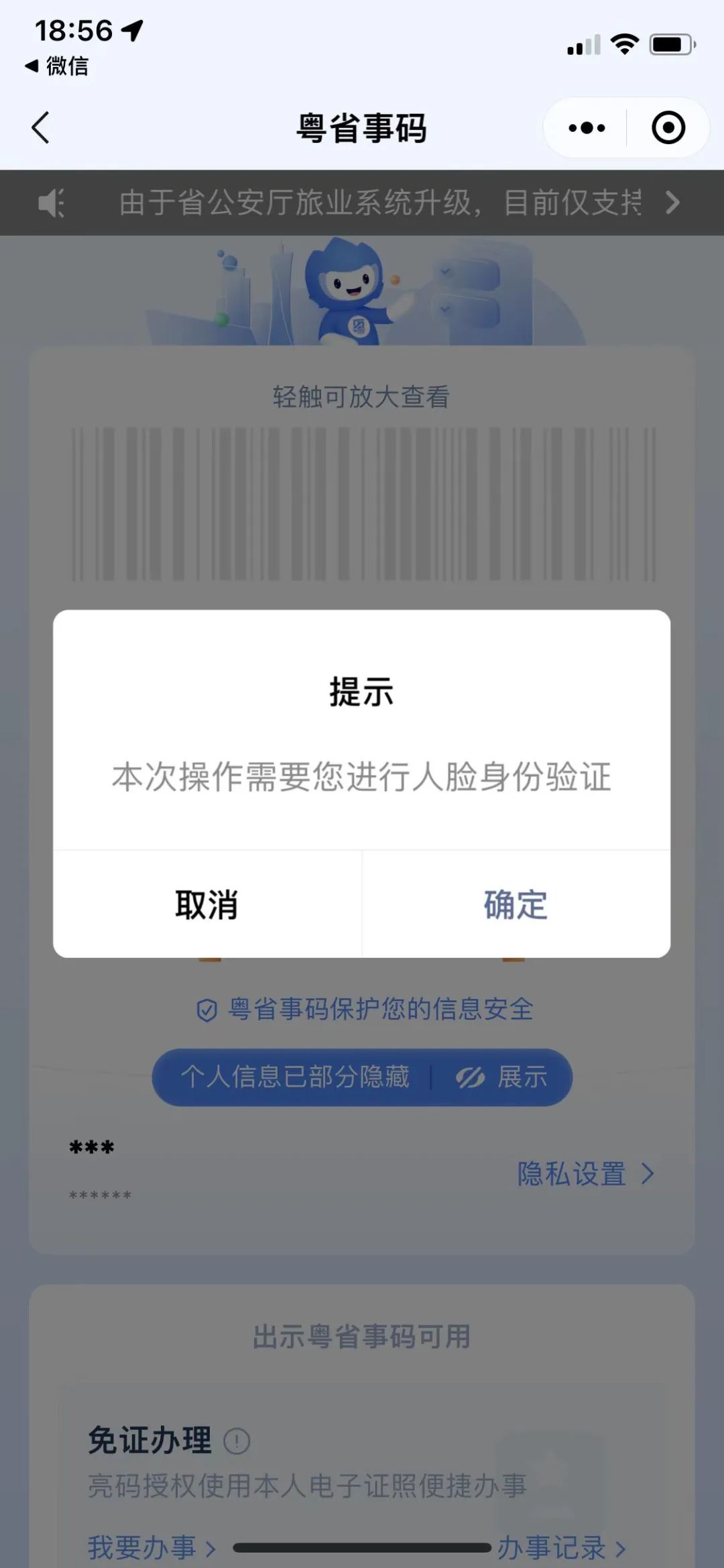Click 取消 to dismiss the prompt
724x1568 pixels.
point(207,904)
